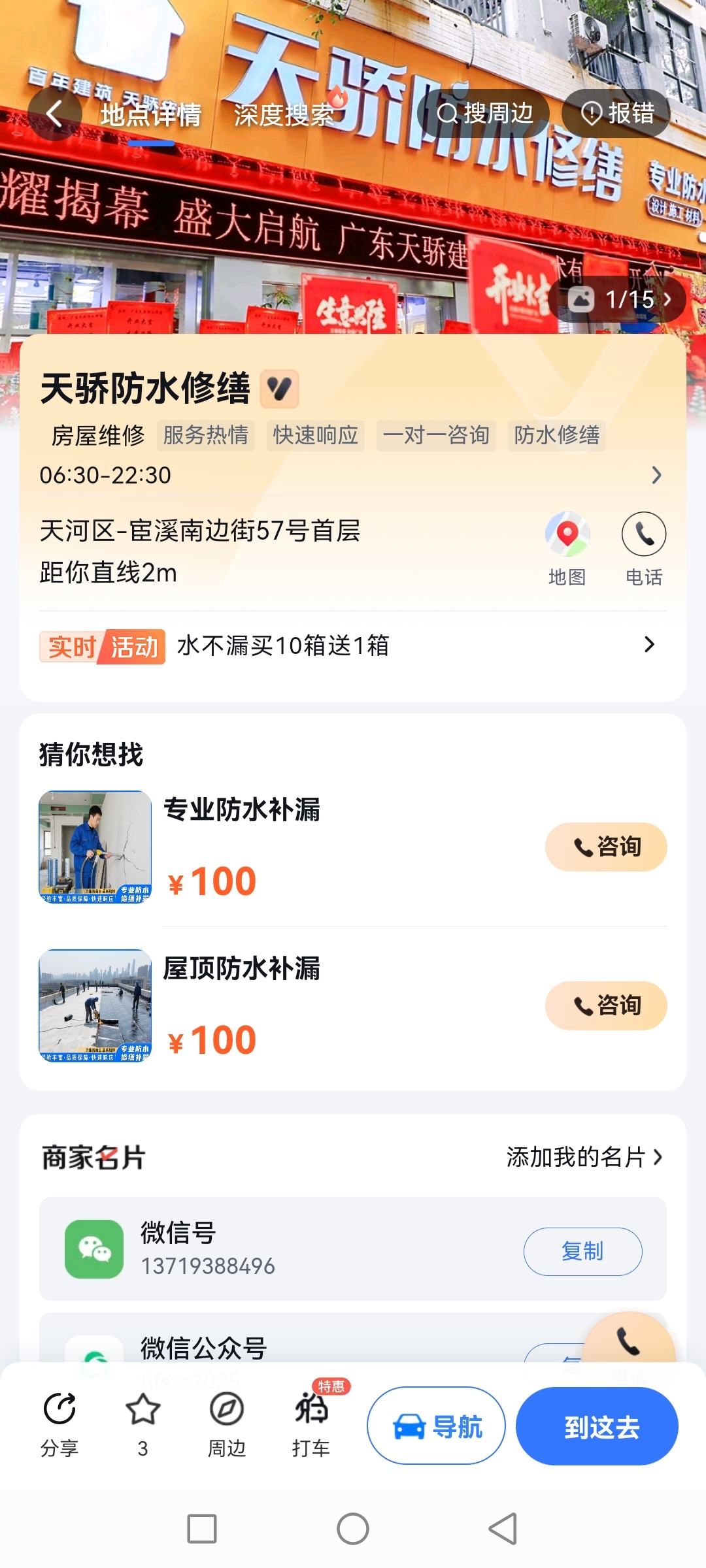Expand business hours 06:30-22:30 chevron
706x1568 pixels.
pyautogui.click(x=656, y=475)
